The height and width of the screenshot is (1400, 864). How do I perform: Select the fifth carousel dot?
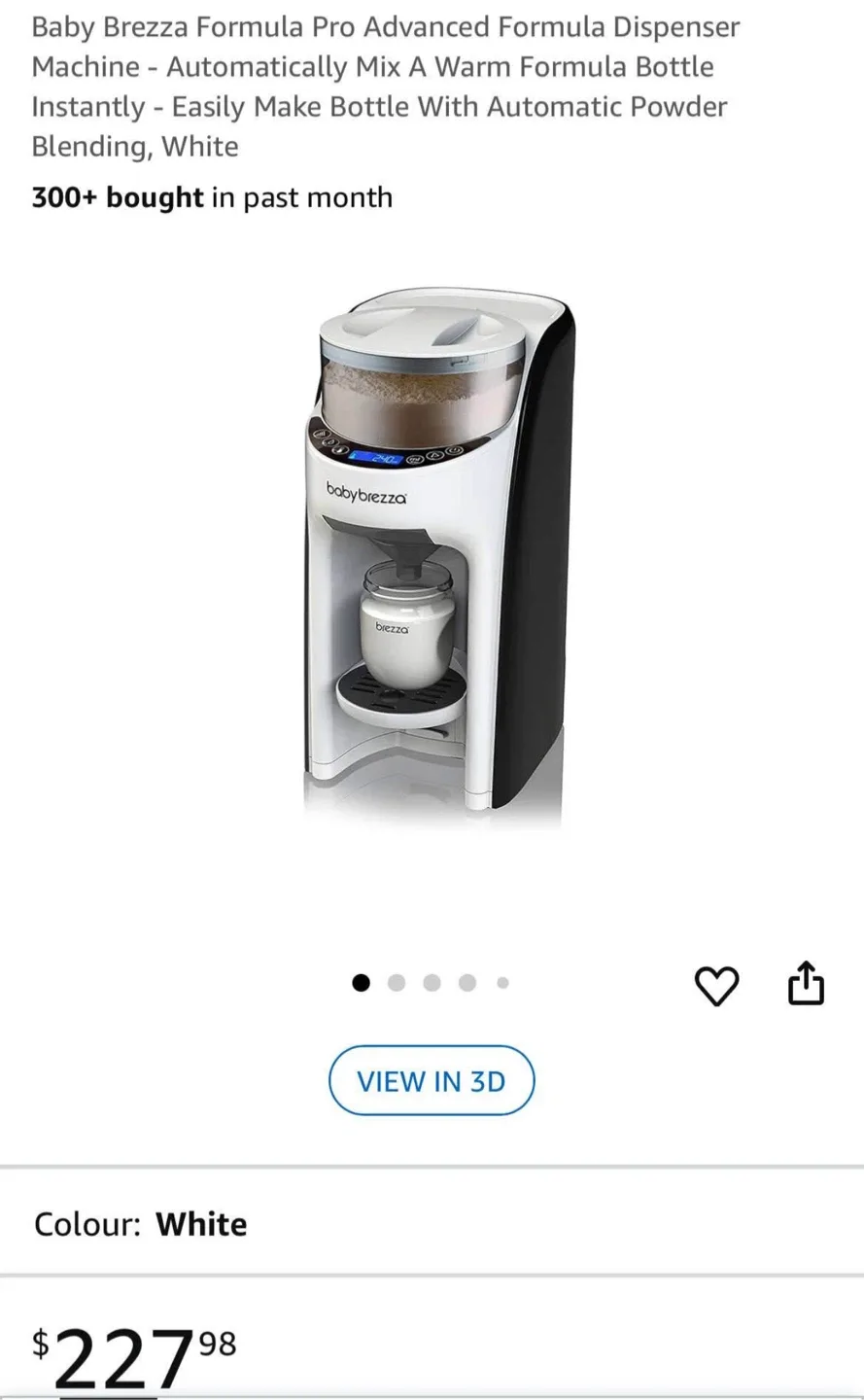pyautogui.click(x=502, y=983)
